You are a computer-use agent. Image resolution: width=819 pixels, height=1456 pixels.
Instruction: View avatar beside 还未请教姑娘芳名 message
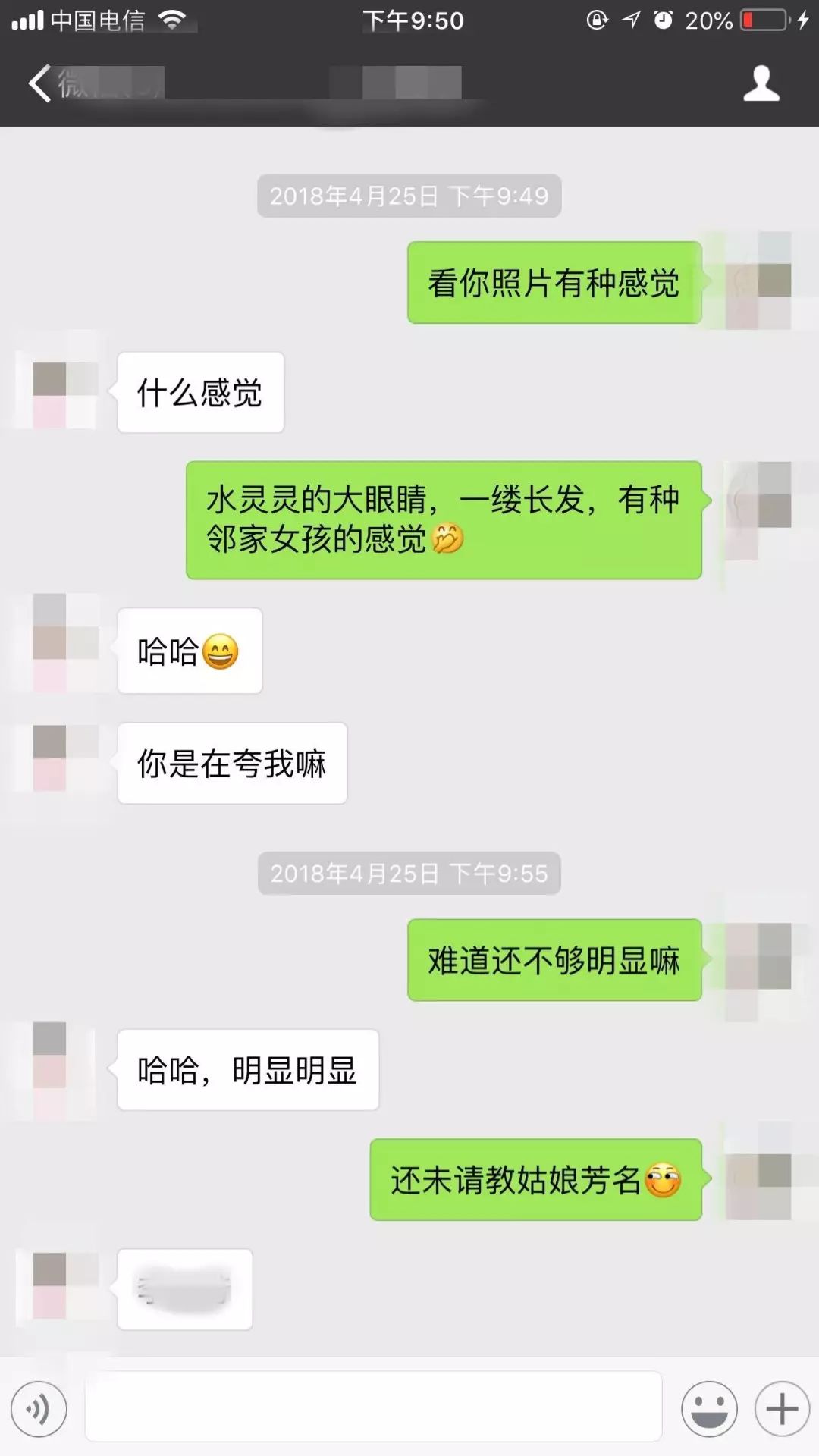[758, 1180]
